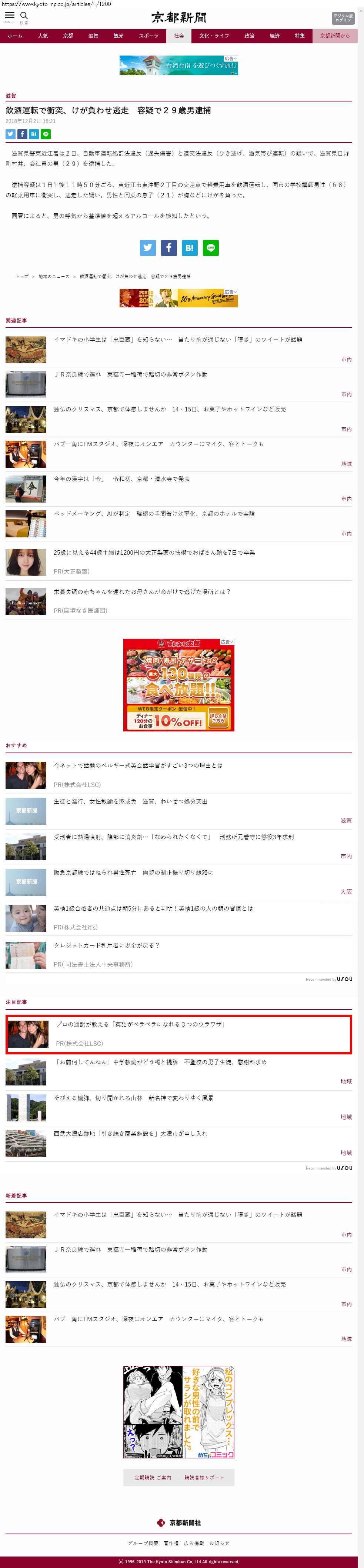Open the 西武大津店跡地 article
The image size is (364, 1568).
[130, 1133]
